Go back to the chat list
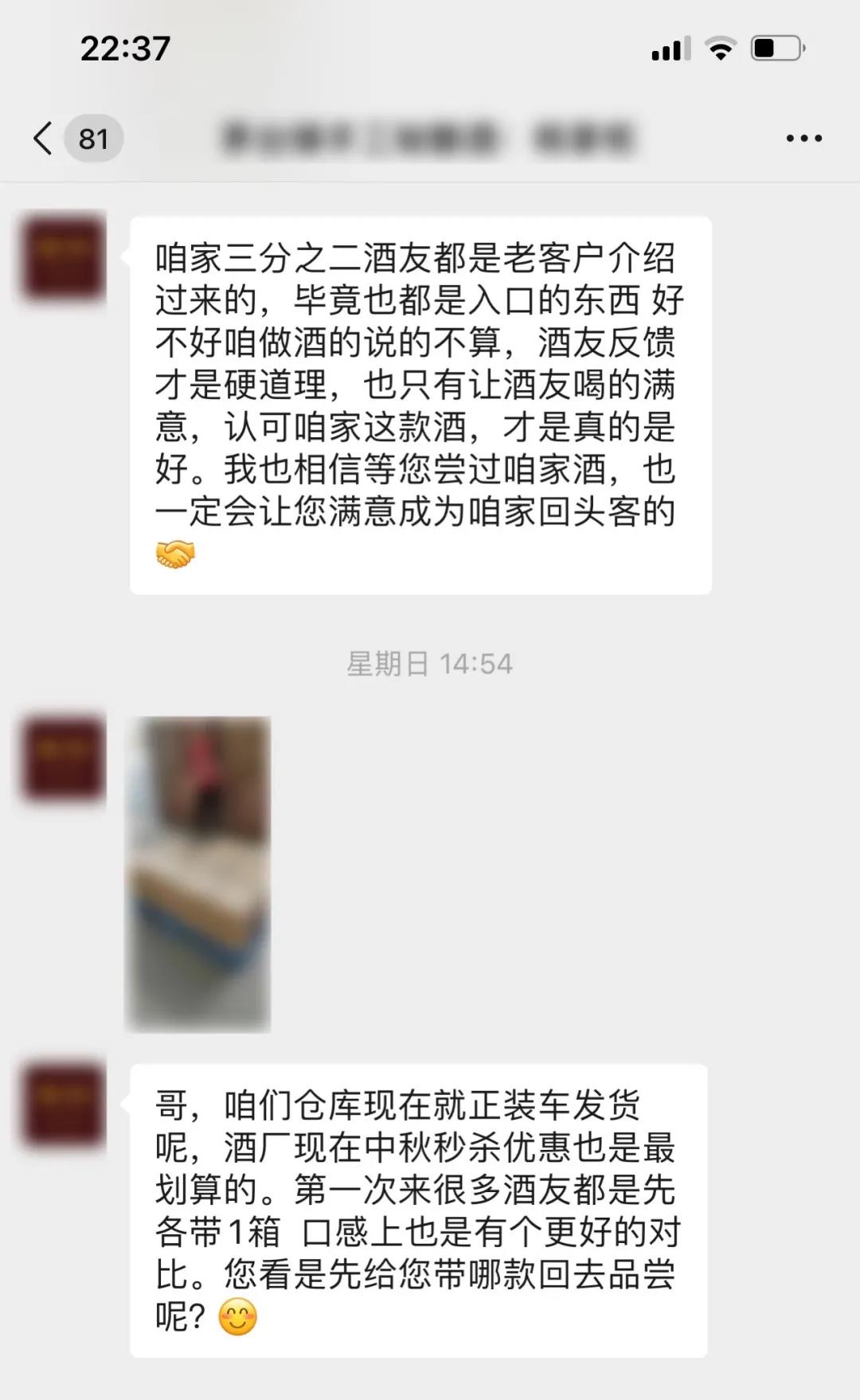The width and height of the screenshot is (860, 1400). 45,139
